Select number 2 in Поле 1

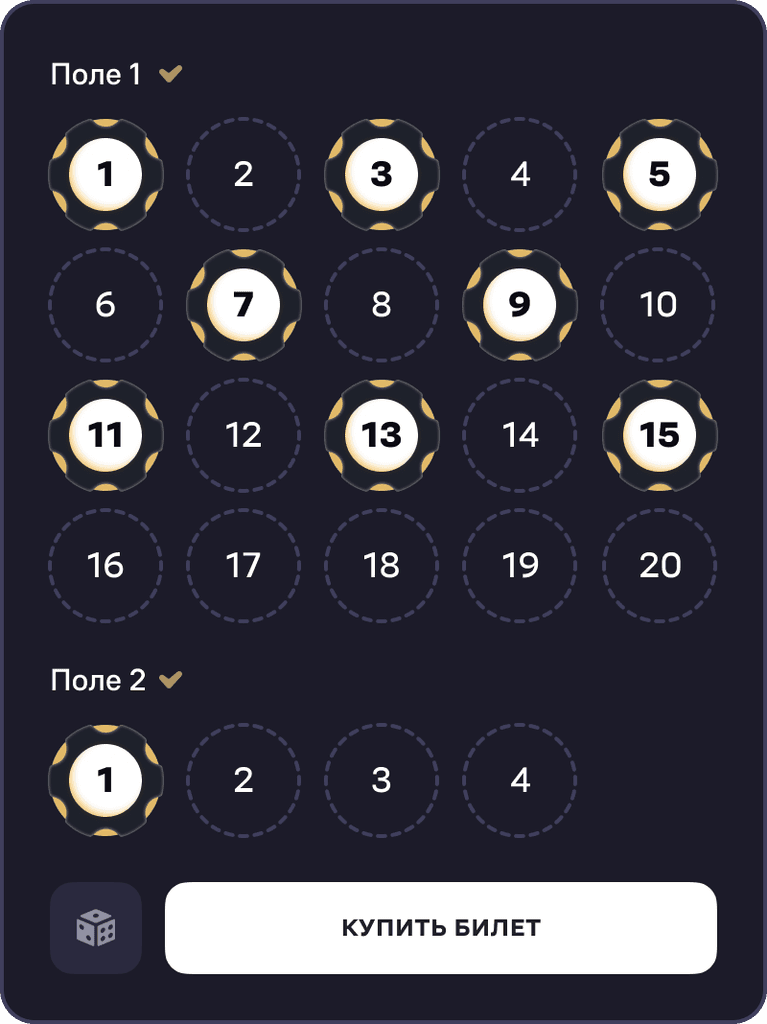(244, 175)
